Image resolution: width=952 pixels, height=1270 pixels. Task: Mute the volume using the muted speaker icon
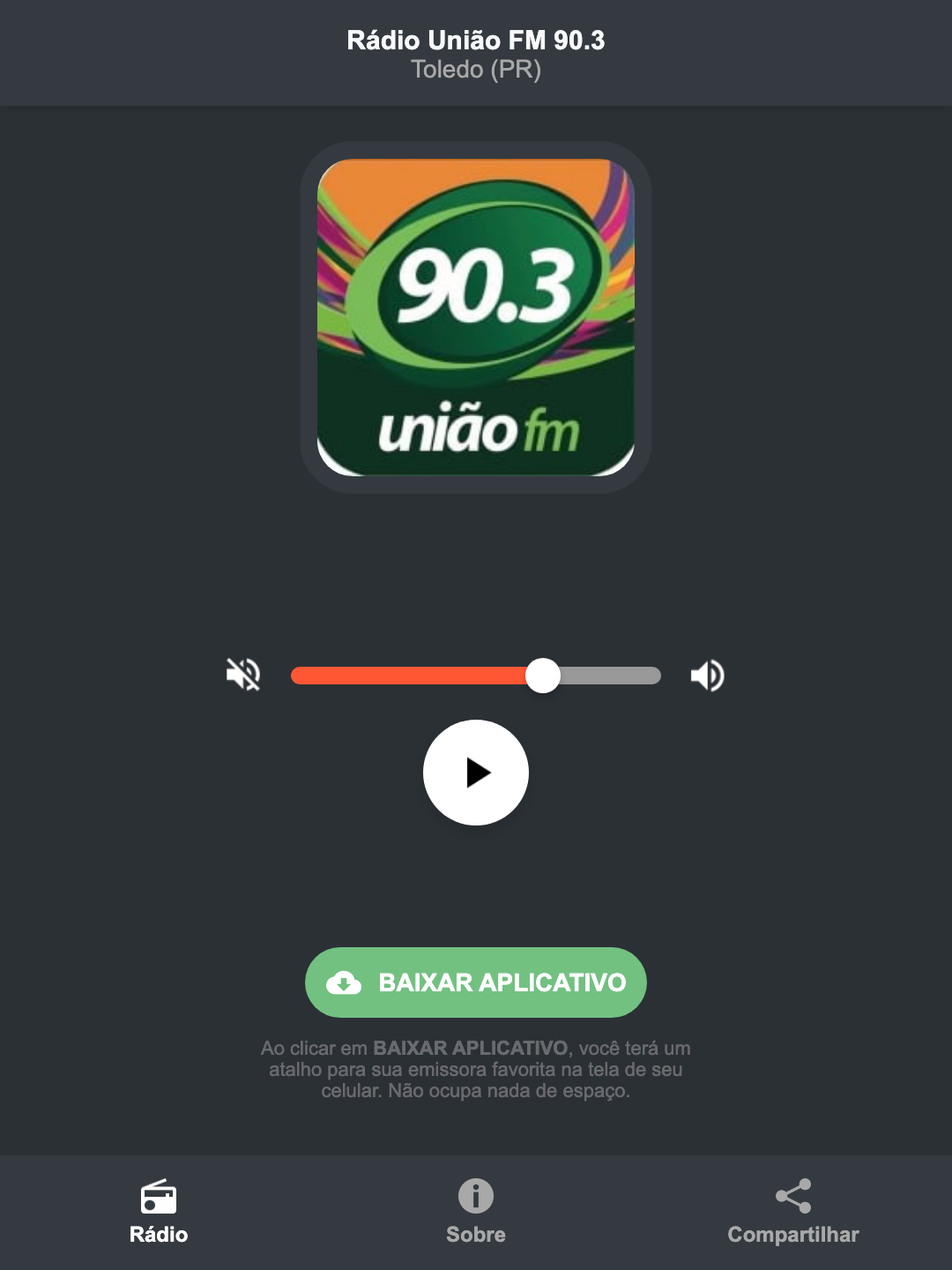(243, 675)
